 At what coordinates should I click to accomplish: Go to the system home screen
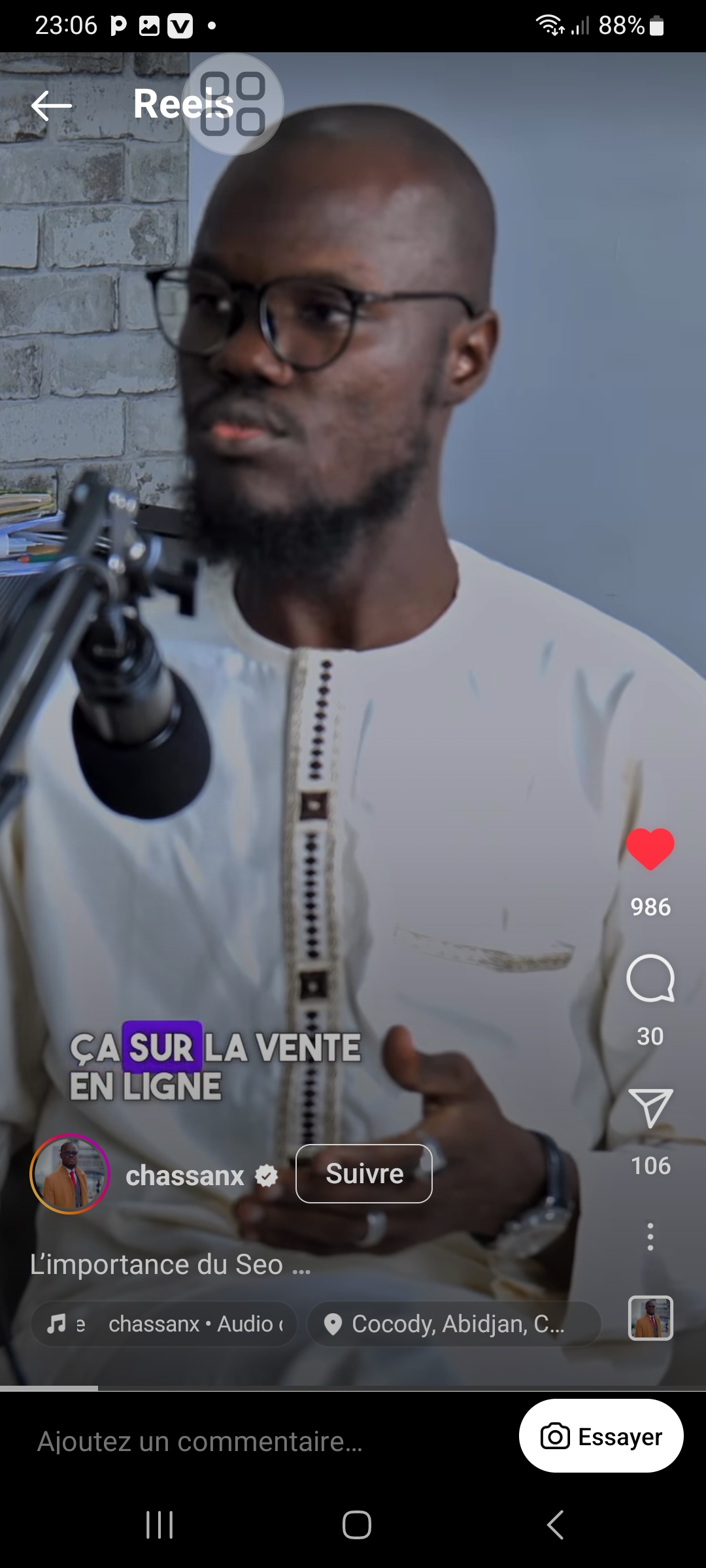point(357,1525)
